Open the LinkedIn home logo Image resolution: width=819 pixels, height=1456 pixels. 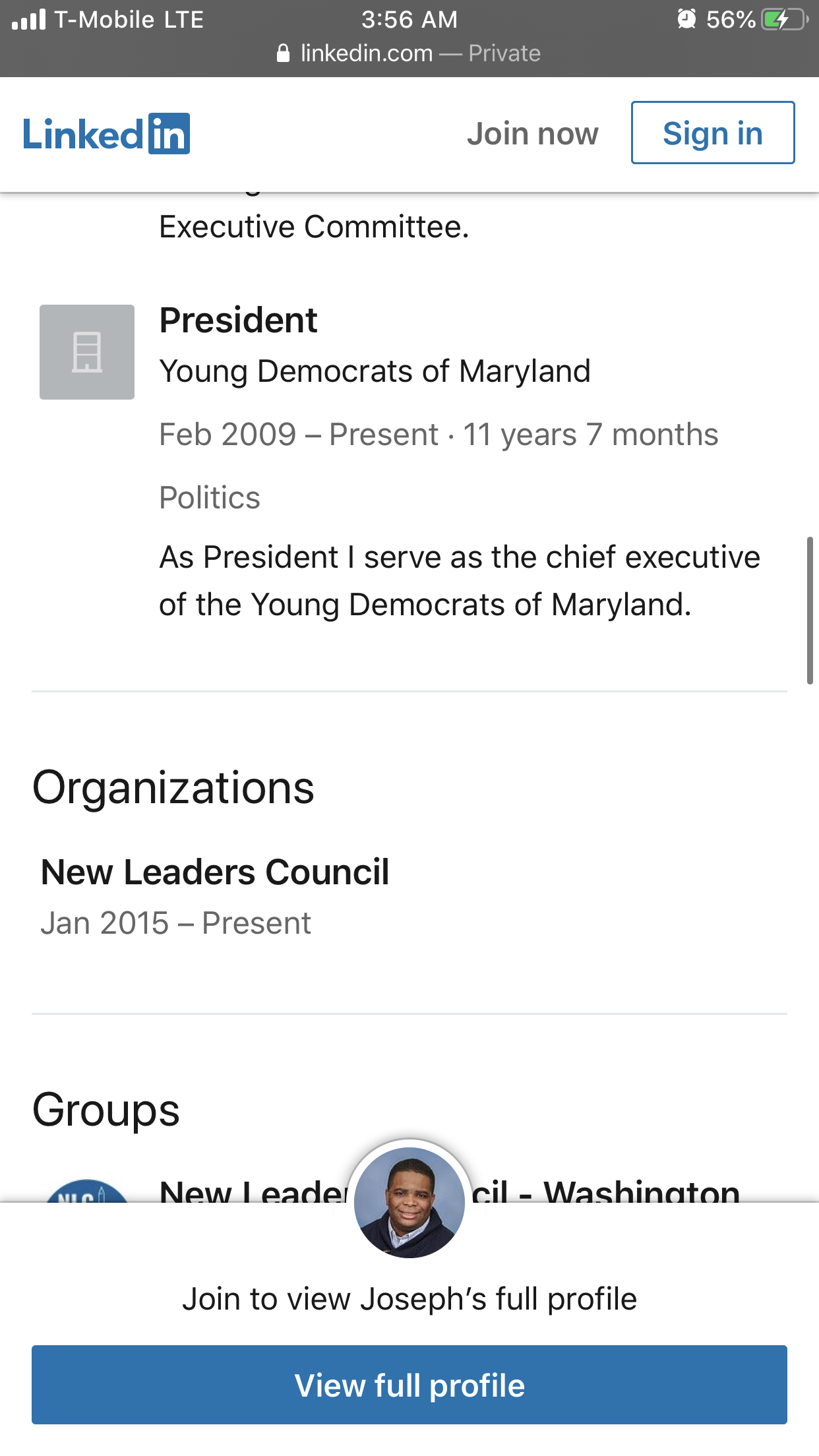click(x=106, y=134)
